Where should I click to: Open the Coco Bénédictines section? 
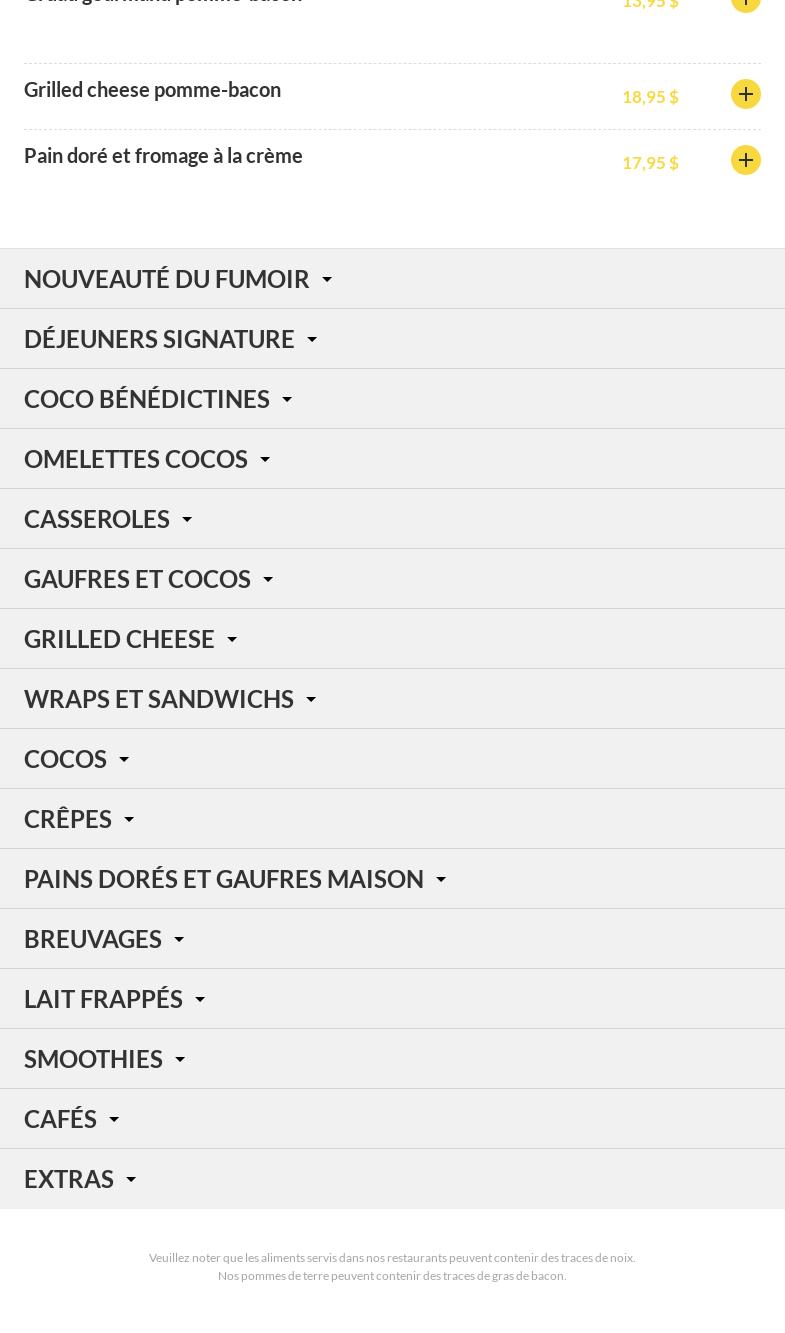pos(158,399)
